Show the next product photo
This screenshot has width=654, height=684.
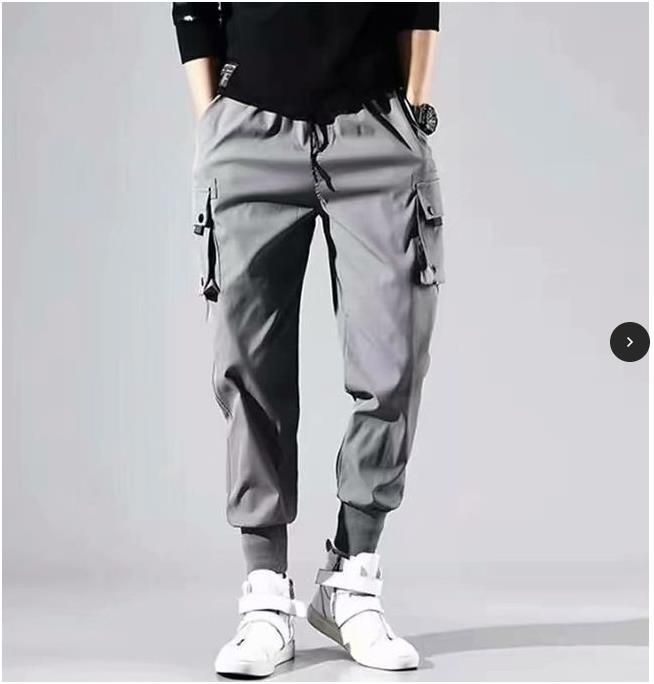(x=629, y=342)
